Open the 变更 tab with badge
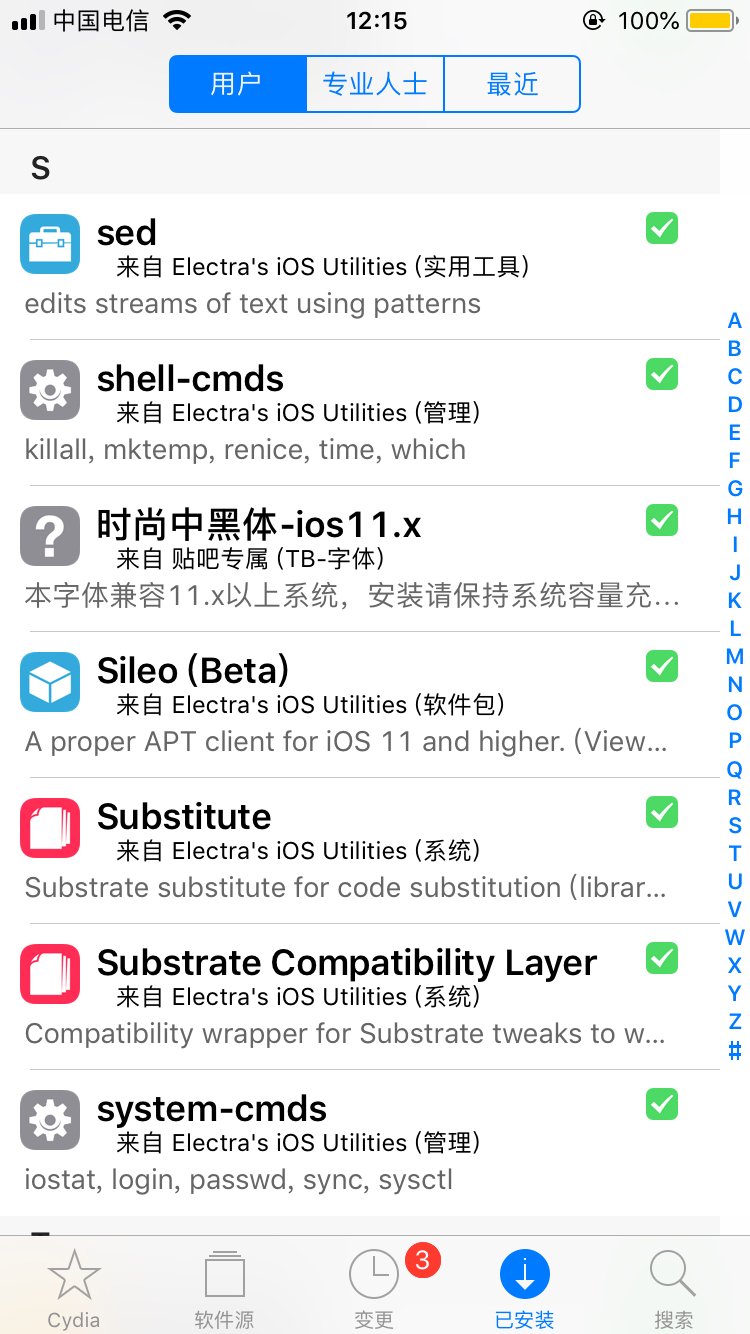Image resolution: width=750 pixels, height=1334 pixels. 374,1288
